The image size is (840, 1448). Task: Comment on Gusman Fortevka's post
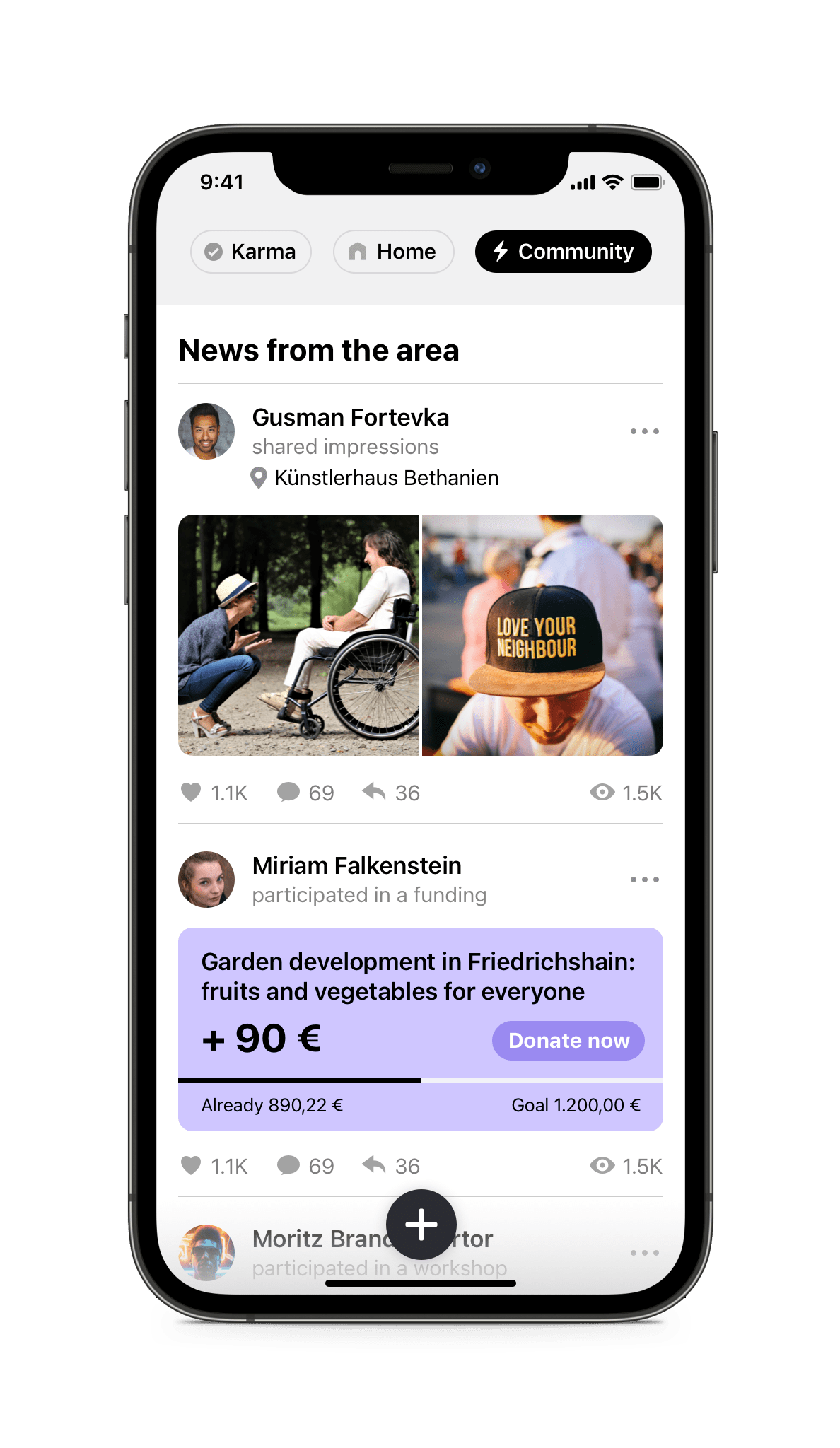click(x=288, y=793)
